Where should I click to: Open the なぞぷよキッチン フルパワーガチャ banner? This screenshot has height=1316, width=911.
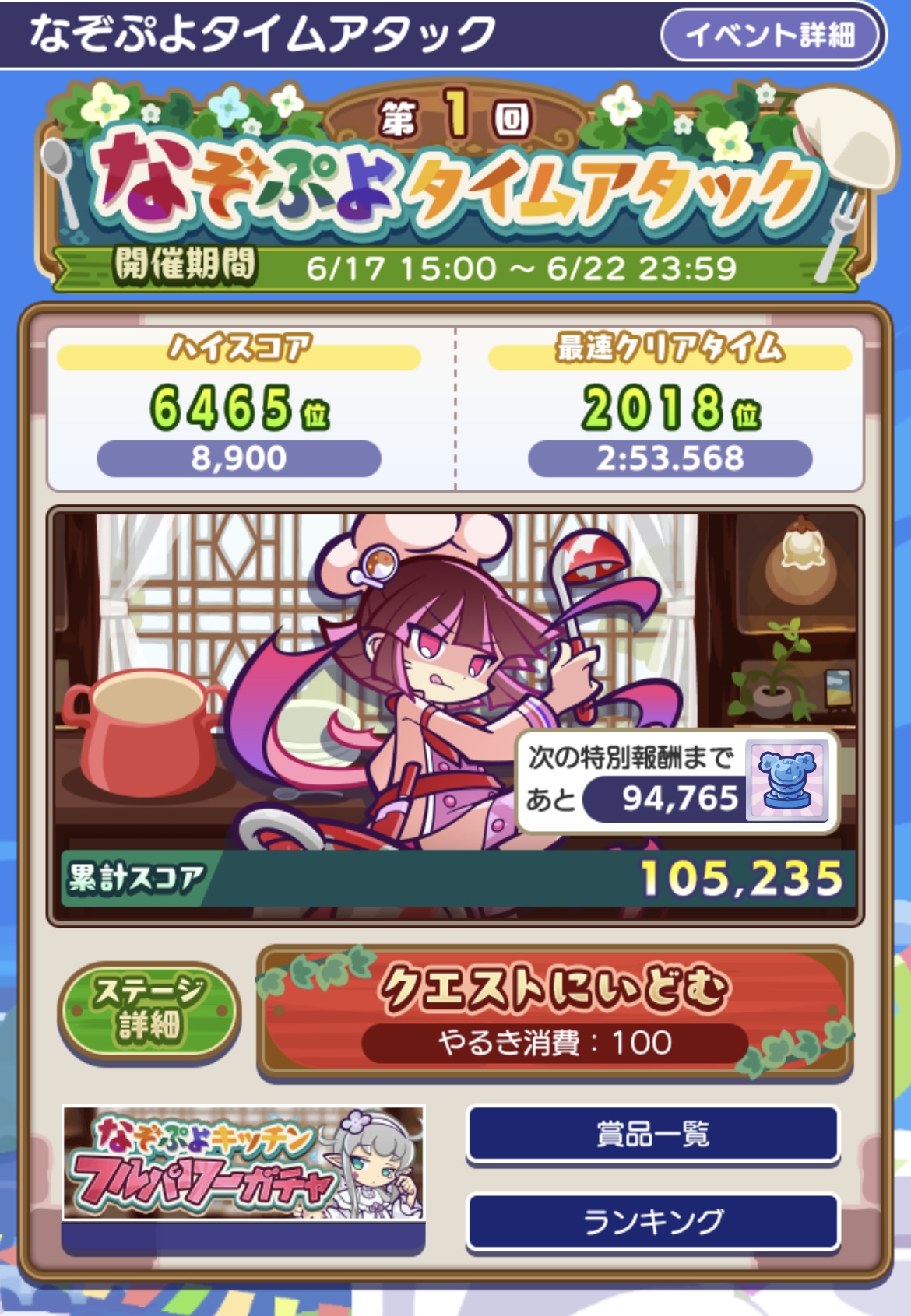click(x=243, y=1163)
